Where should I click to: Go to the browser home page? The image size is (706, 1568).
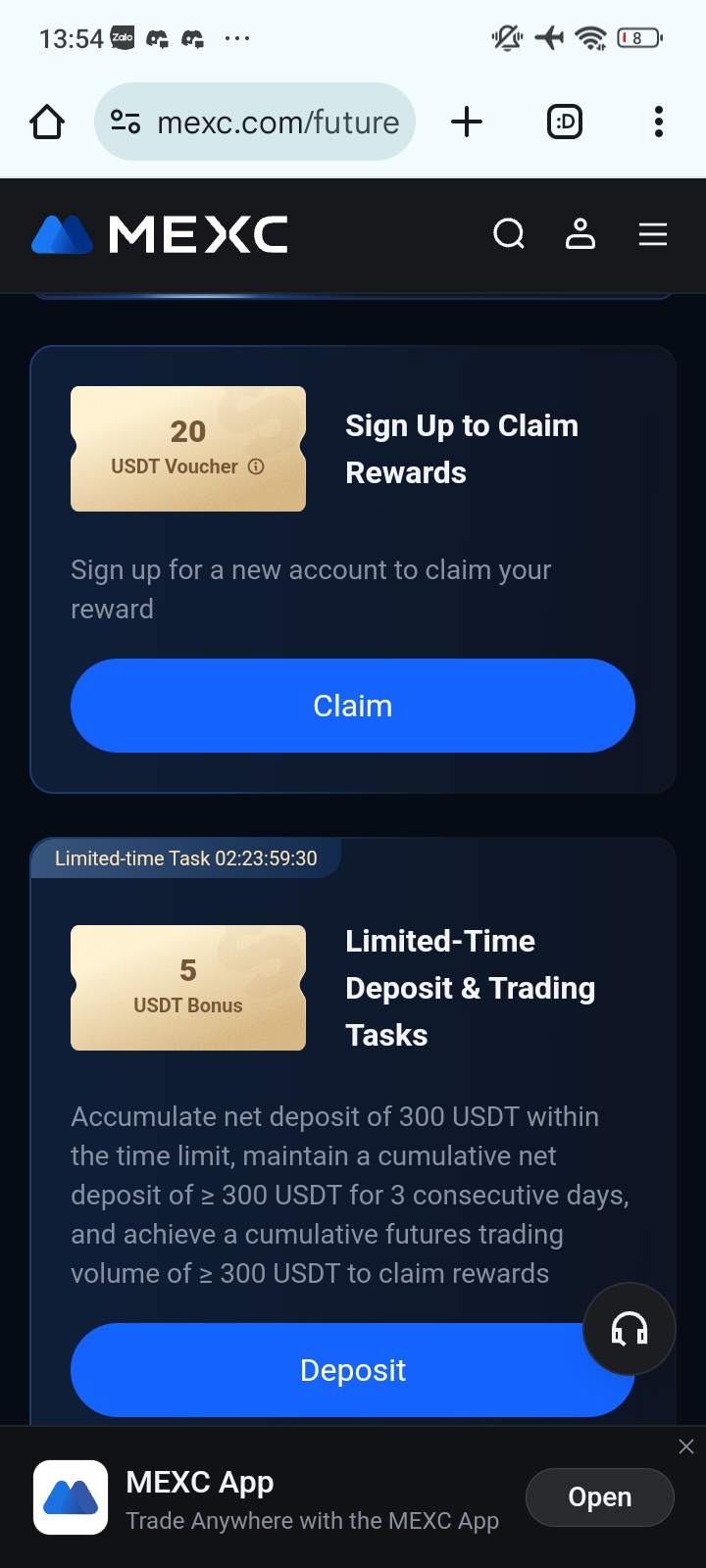click(x=47, y=122)
